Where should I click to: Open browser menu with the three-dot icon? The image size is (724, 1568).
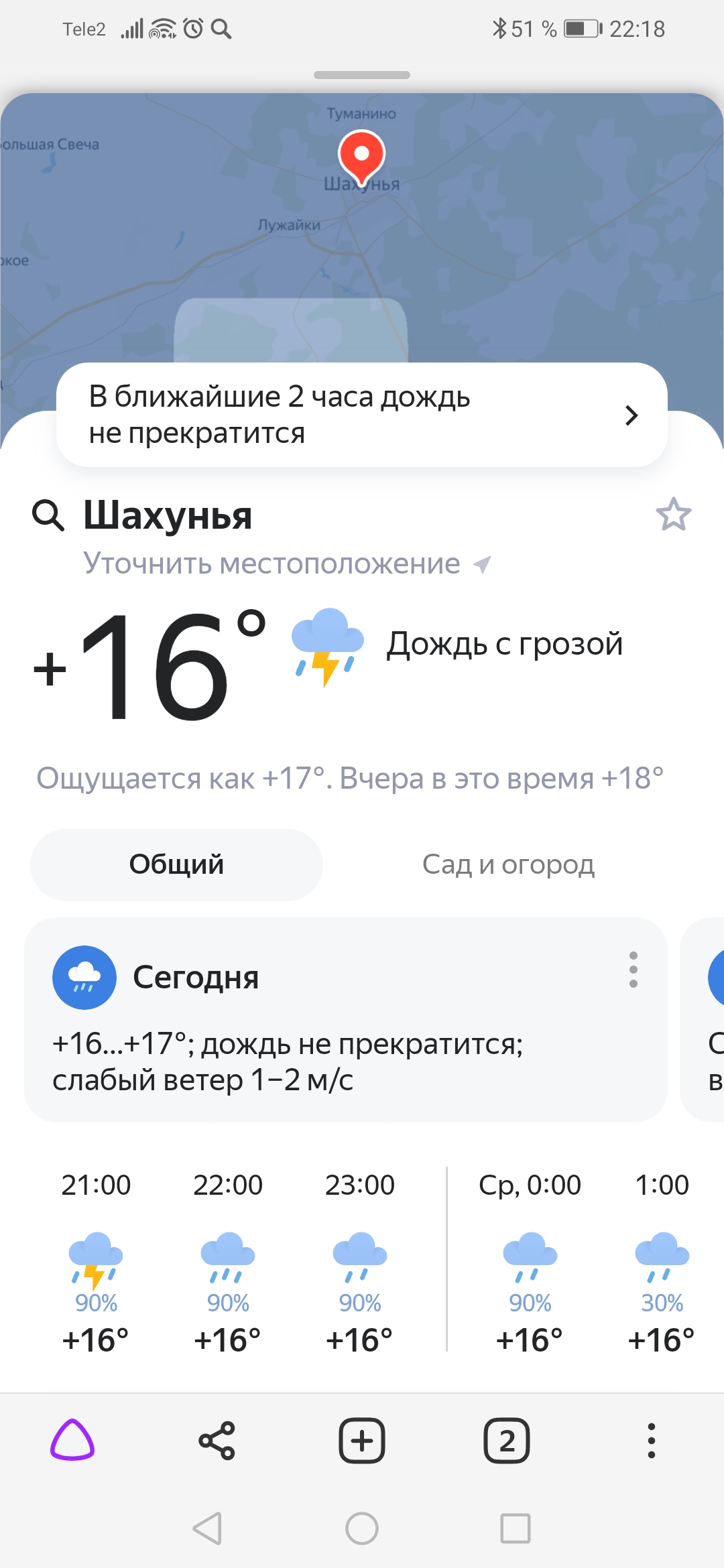[x=651, y=1439]
